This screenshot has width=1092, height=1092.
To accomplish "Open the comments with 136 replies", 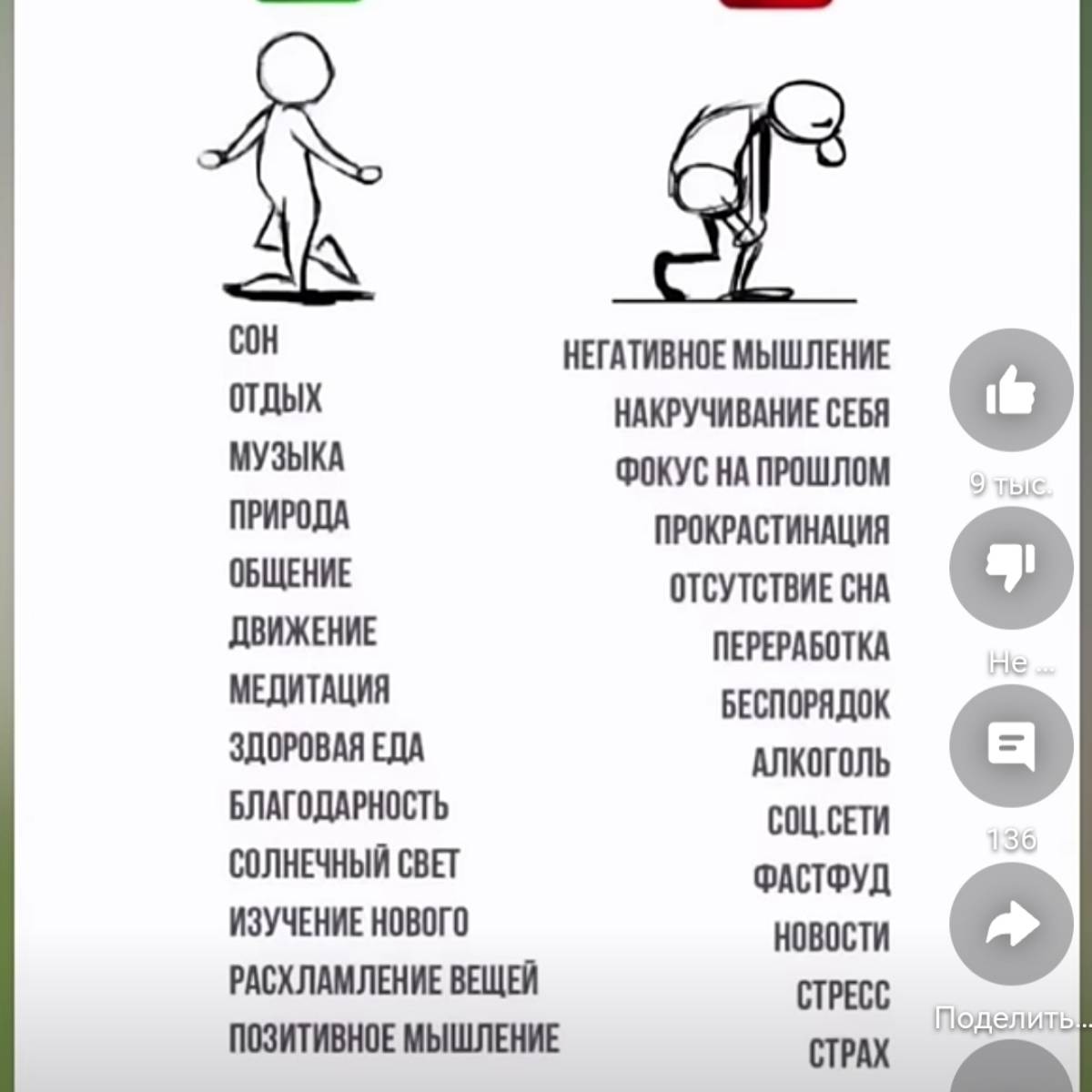I will pos(1011,746).
